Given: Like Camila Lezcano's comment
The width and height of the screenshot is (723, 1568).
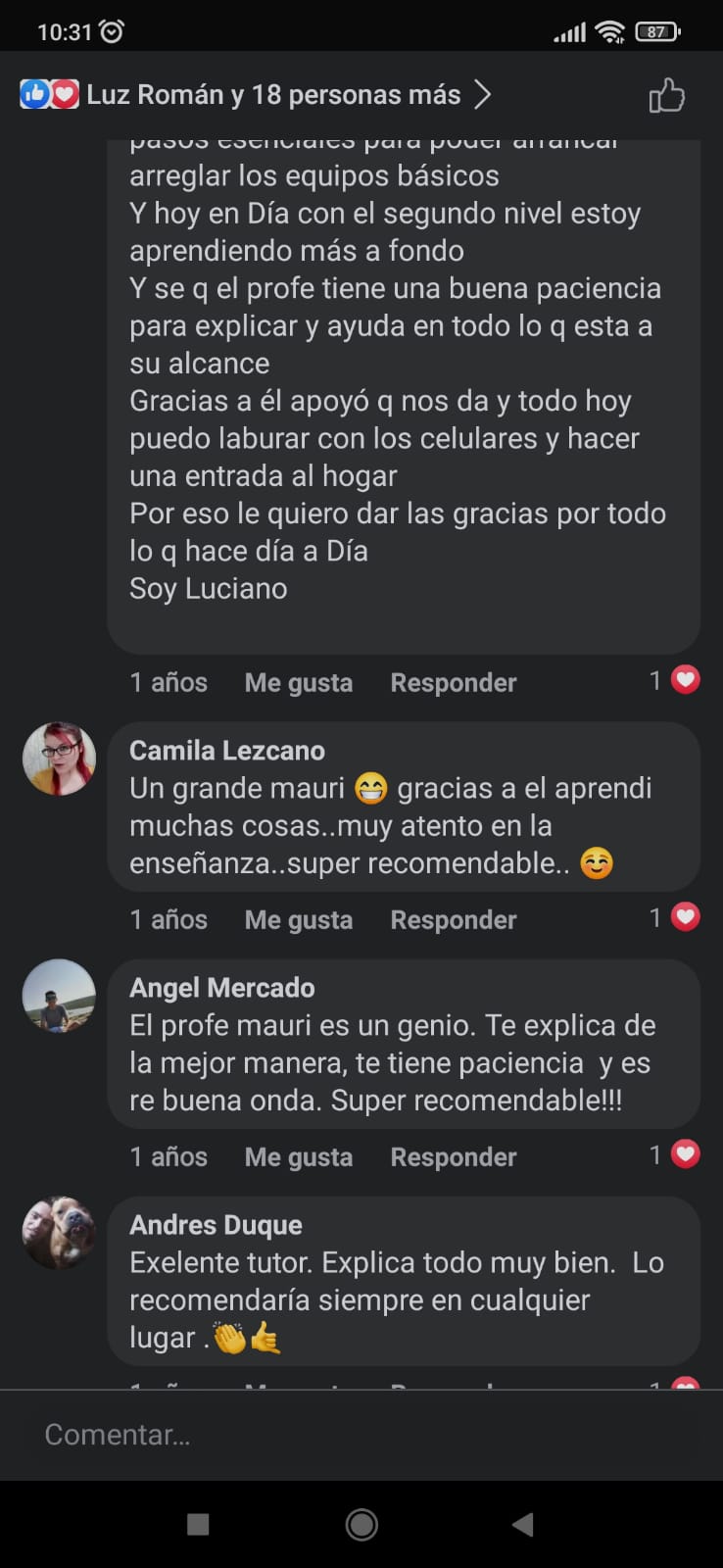Looking at the screenshot, I should point(298,920).
